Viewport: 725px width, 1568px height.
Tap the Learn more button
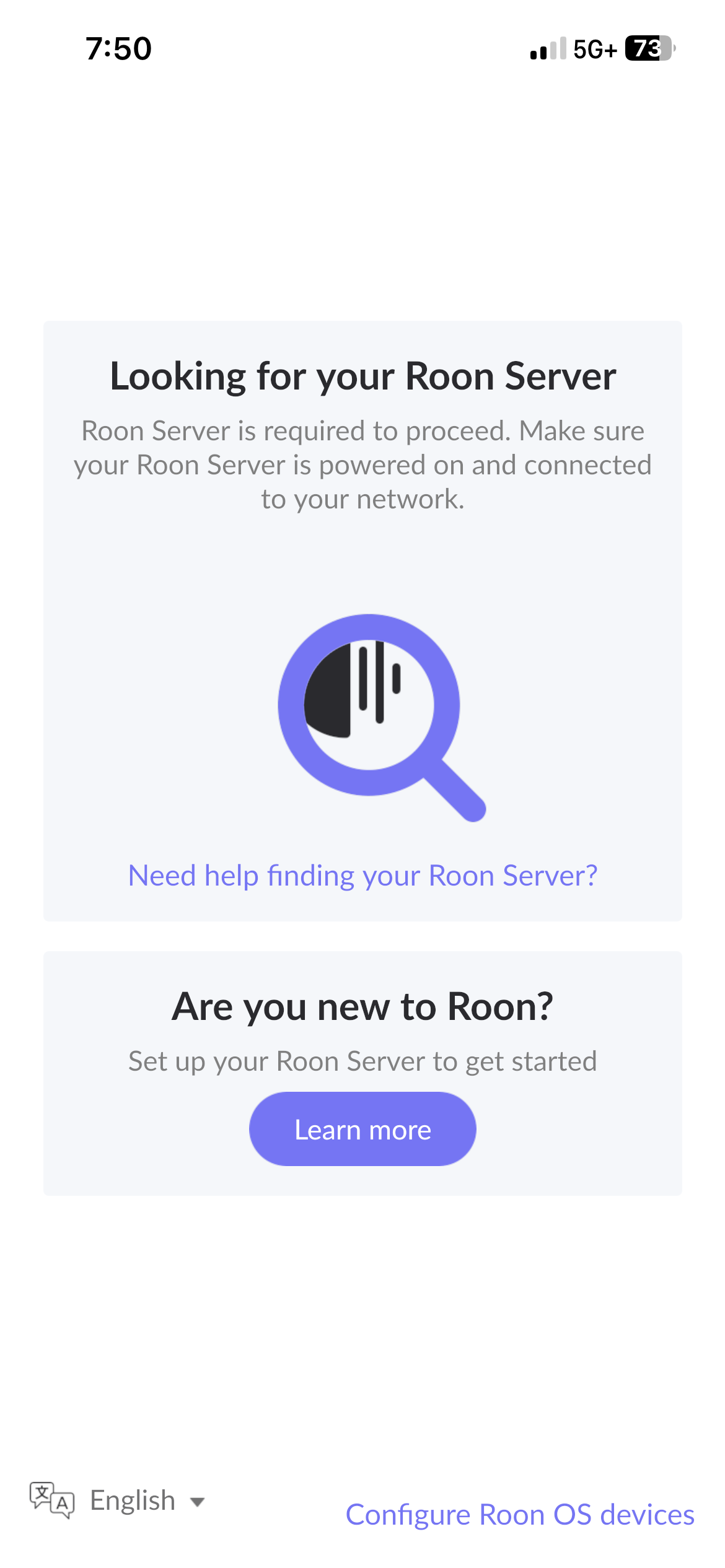coord(362,1129)
